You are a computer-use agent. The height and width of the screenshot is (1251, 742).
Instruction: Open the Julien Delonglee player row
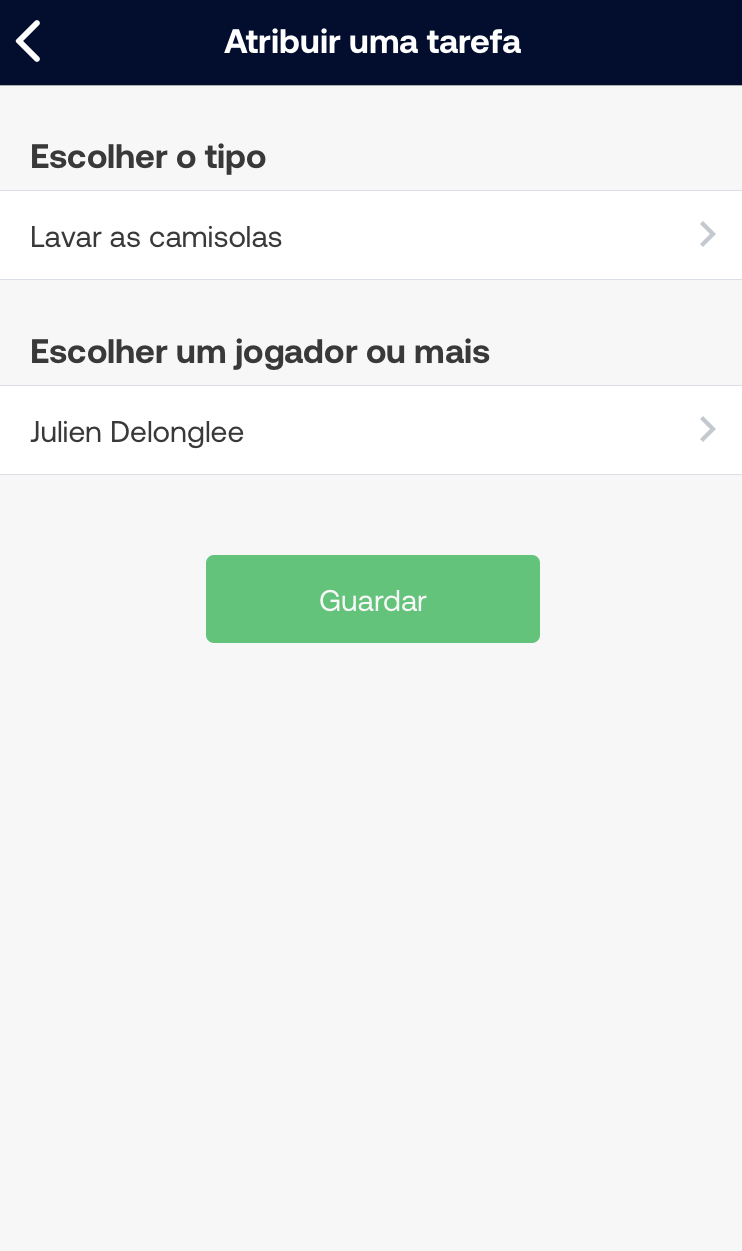[x=371, y=431]
